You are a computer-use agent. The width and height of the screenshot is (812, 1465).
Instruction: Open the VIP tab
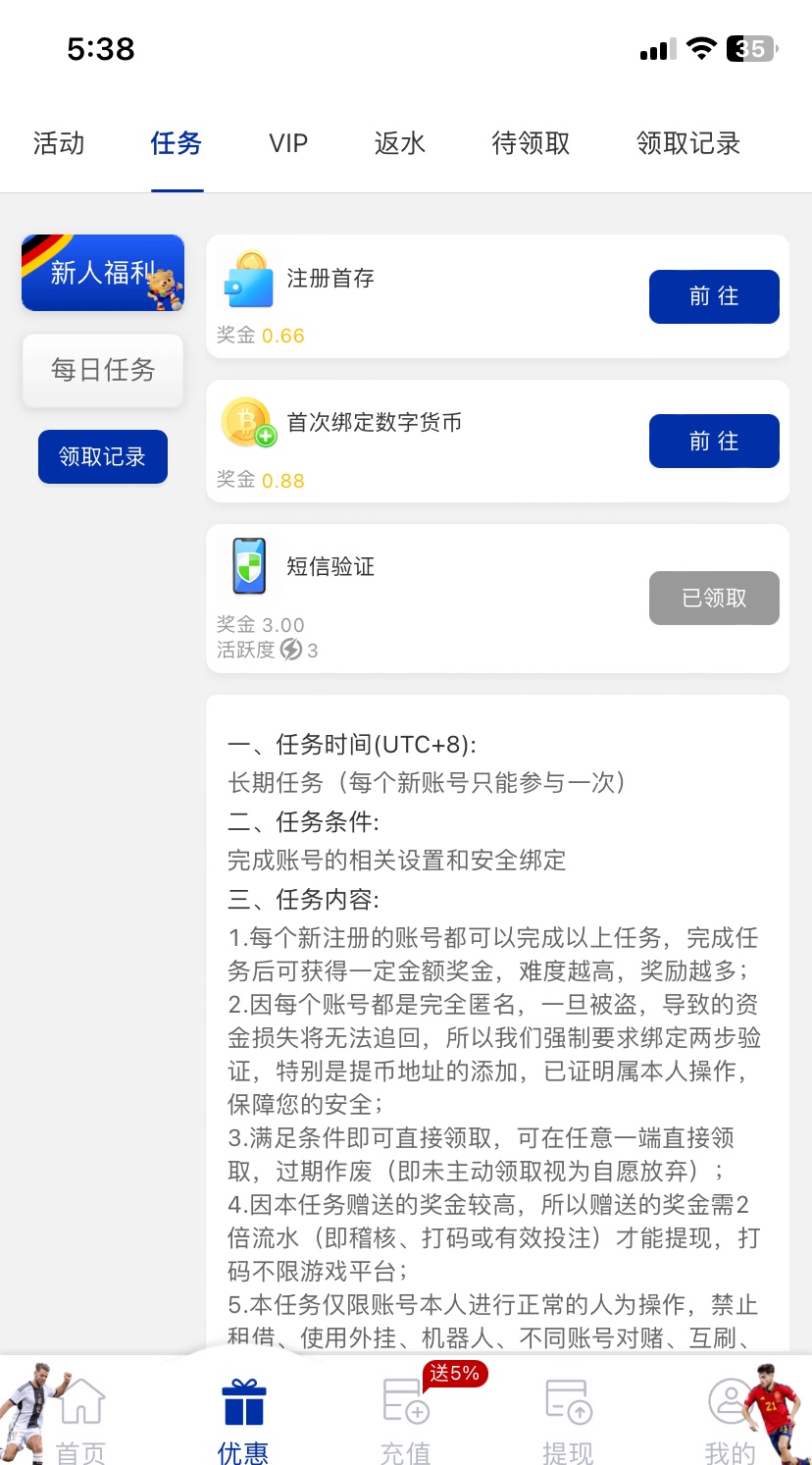(288, 143)
